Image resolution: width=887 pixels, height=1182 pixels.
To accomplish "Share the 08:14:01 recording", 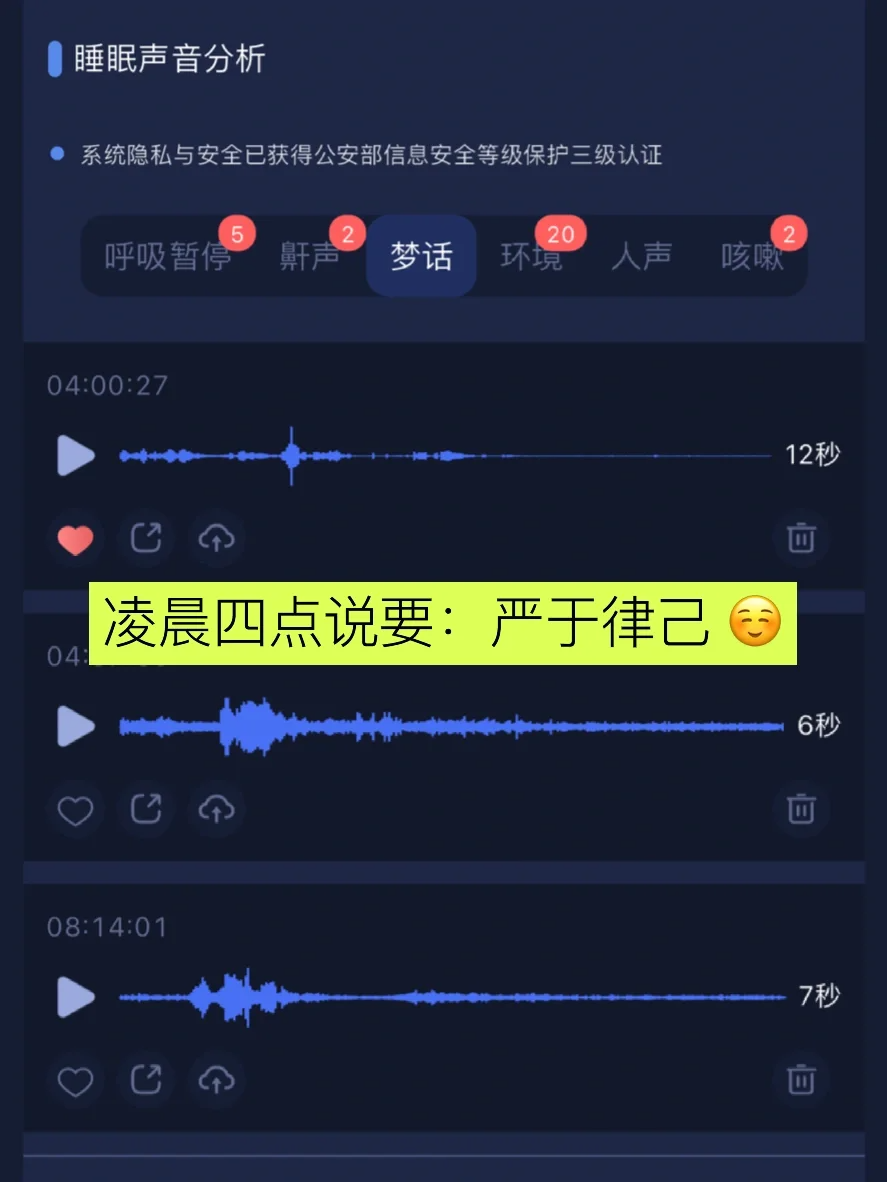I will pyautogui.click(x=146, y=1080).
